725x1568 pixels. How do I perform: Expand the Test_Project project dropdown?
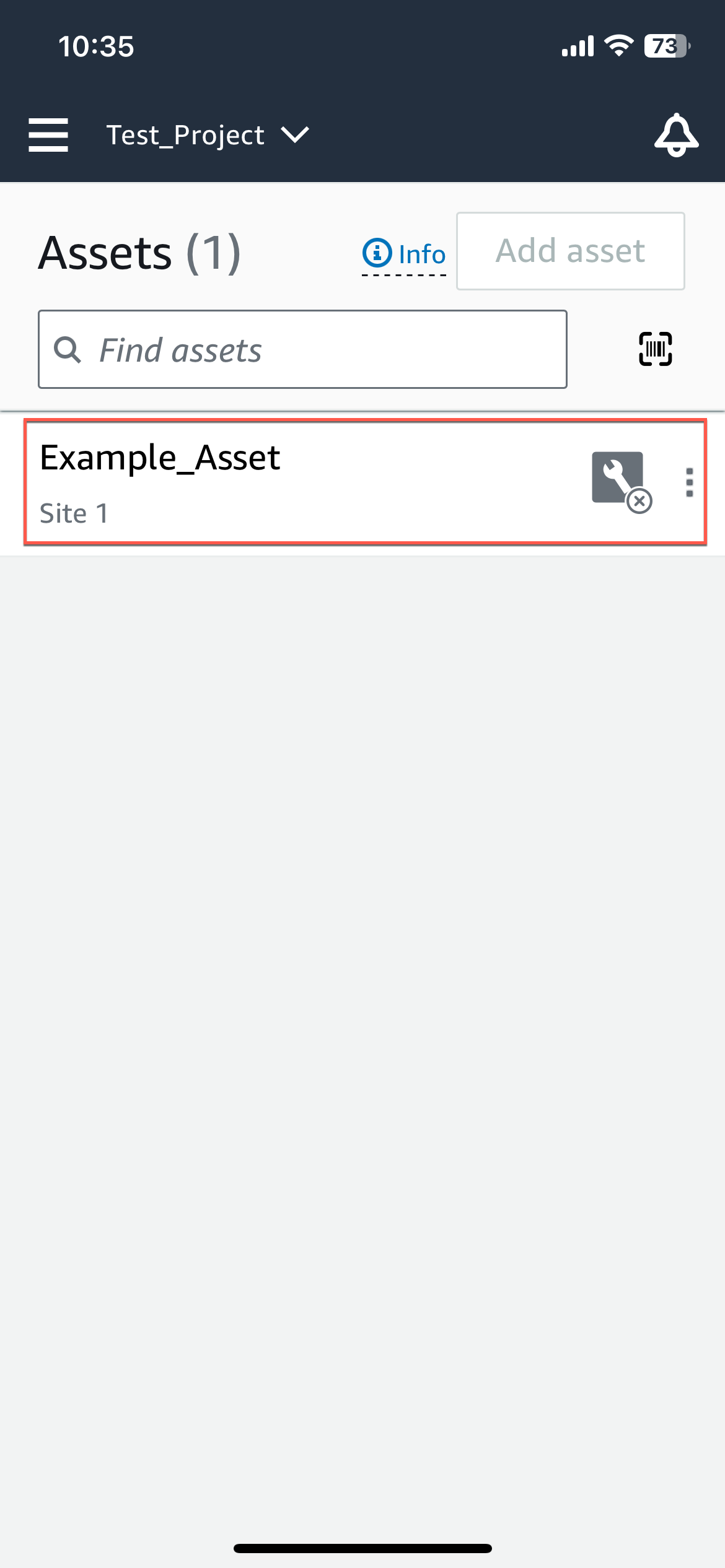(x=208, y=135)
